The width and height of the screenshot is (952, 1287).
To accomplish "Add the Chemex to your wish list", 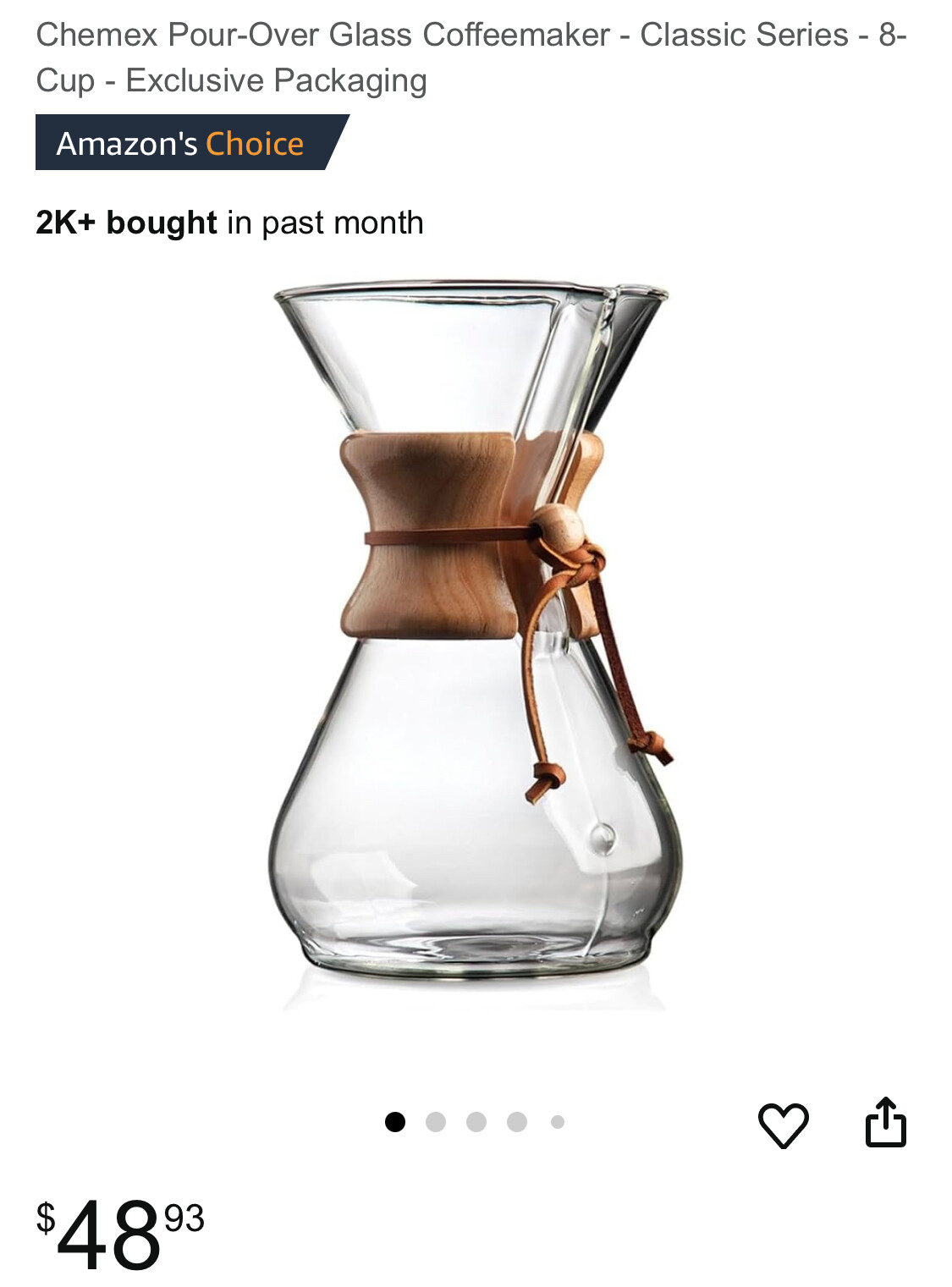I will pyautogui.click(x=783, y=1125).
